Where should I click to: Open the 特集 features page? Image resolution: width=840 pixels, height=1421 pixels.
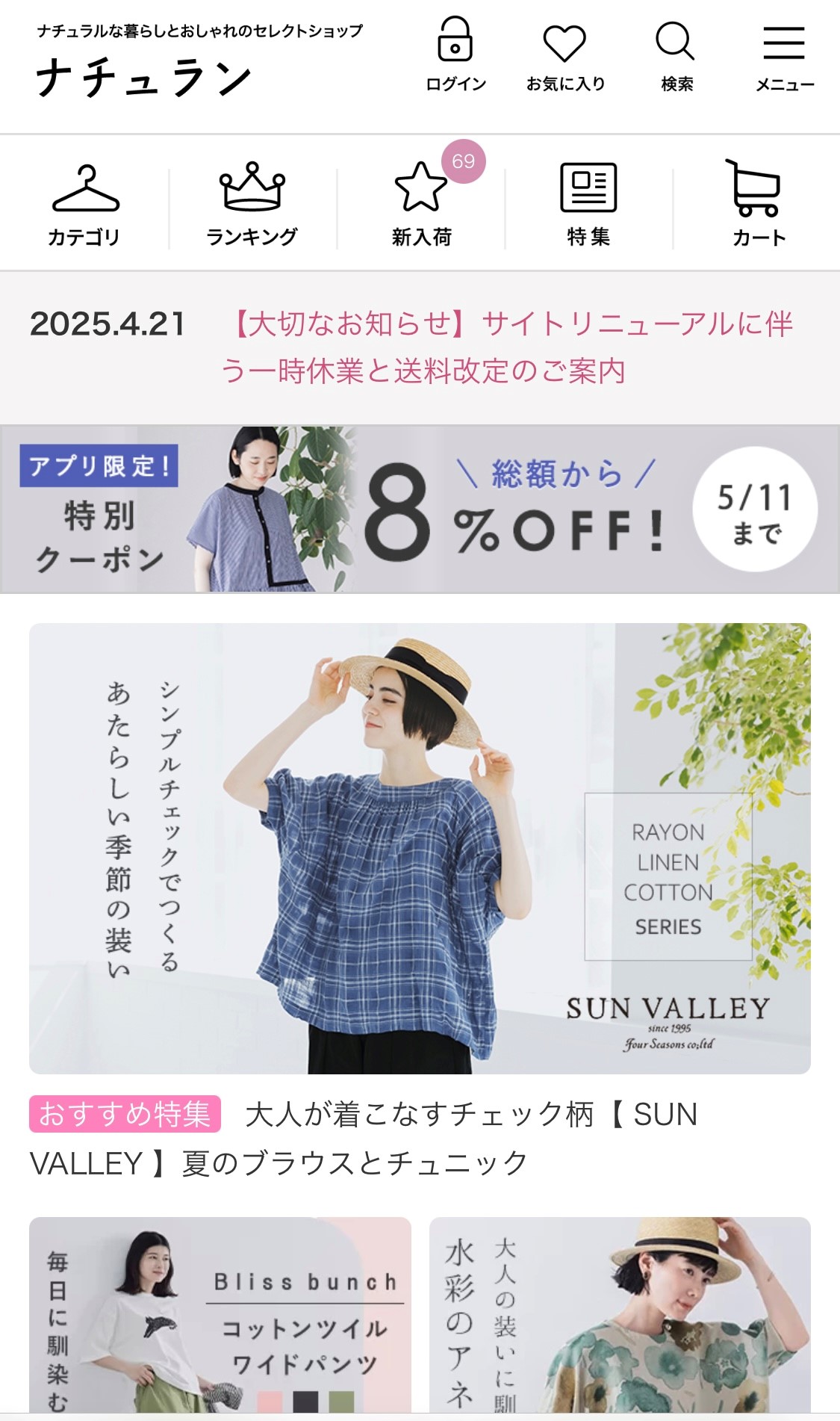[x=588, y=205]
